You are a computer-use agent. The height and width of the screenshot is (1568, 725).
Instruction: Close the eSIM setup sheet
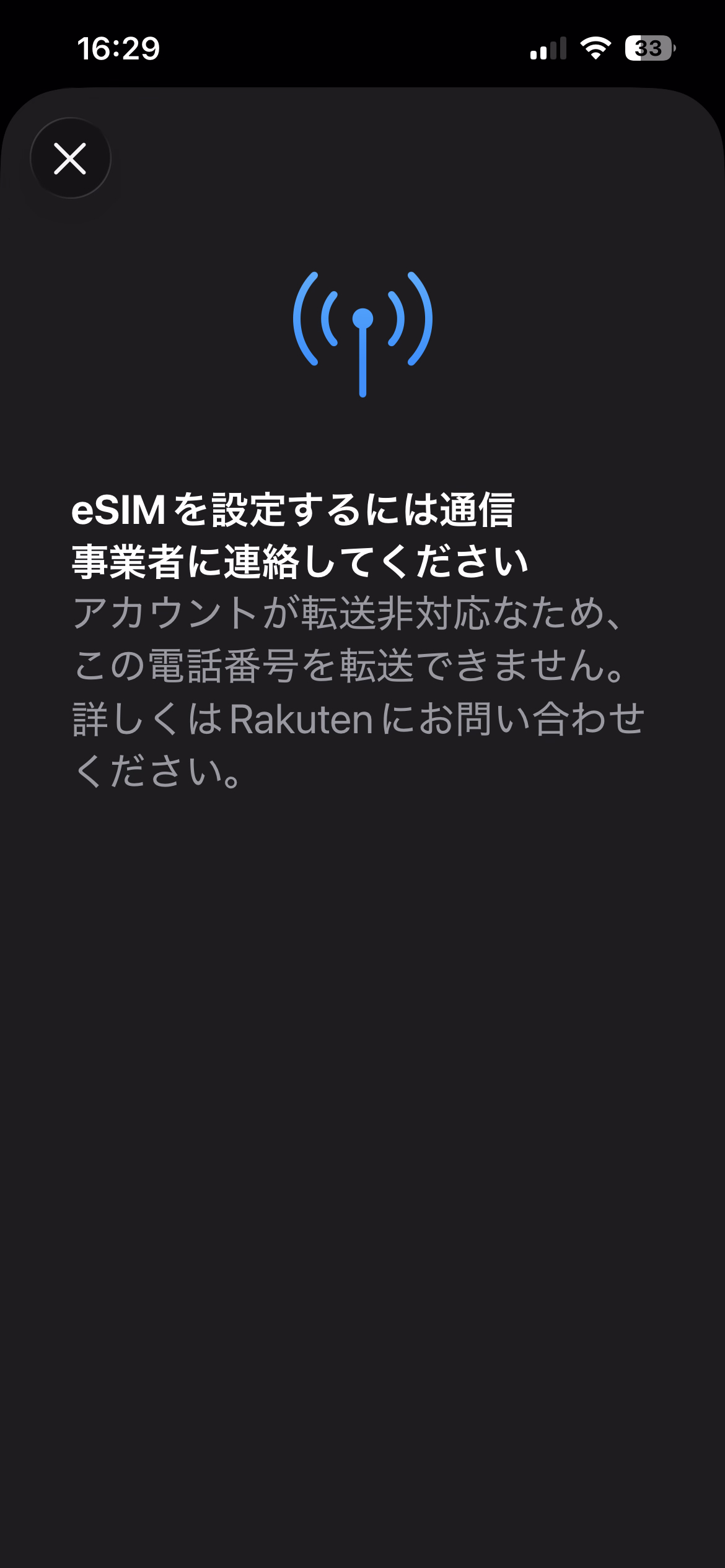click(70, 159)
